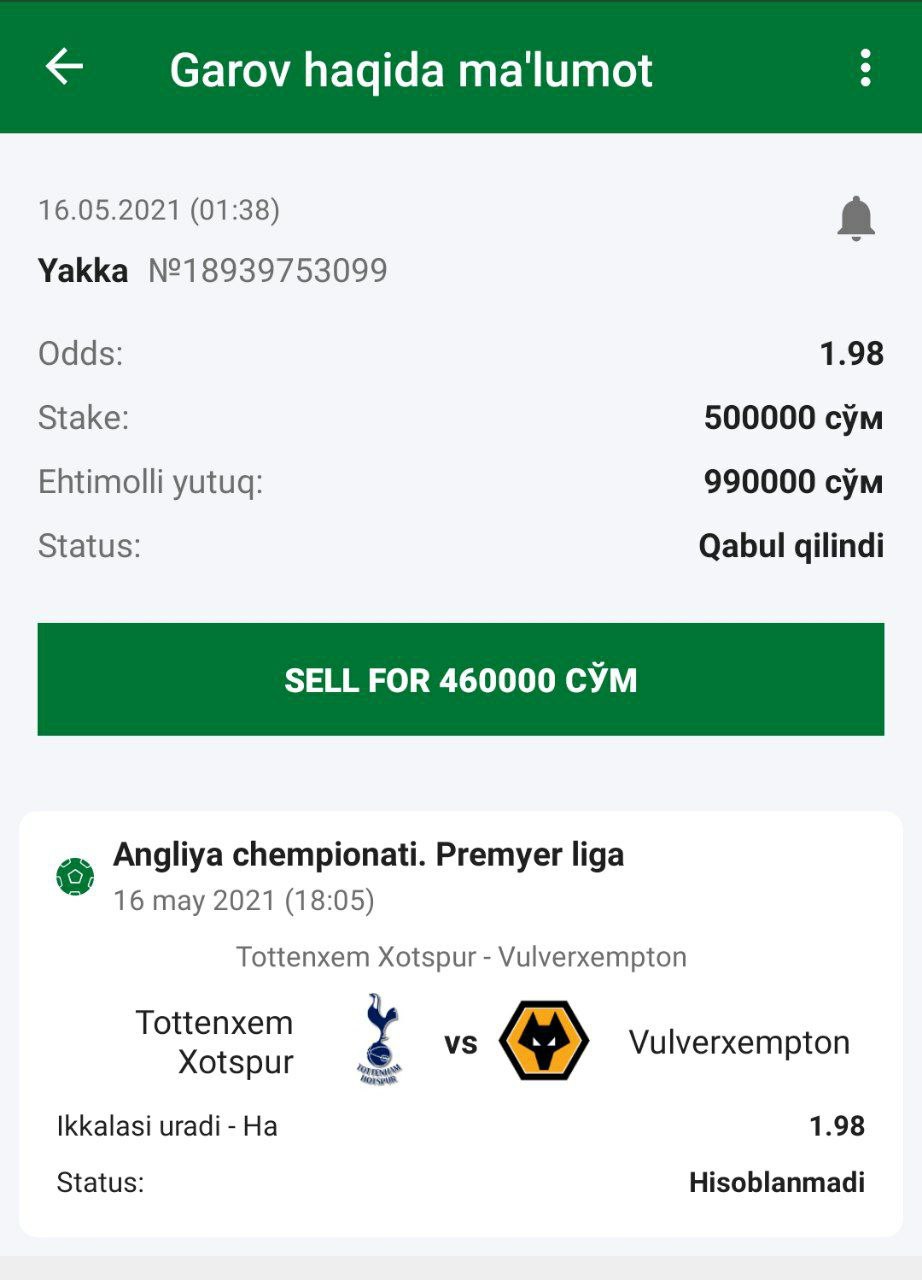Go back using the arrow icon

coord(64,68)
